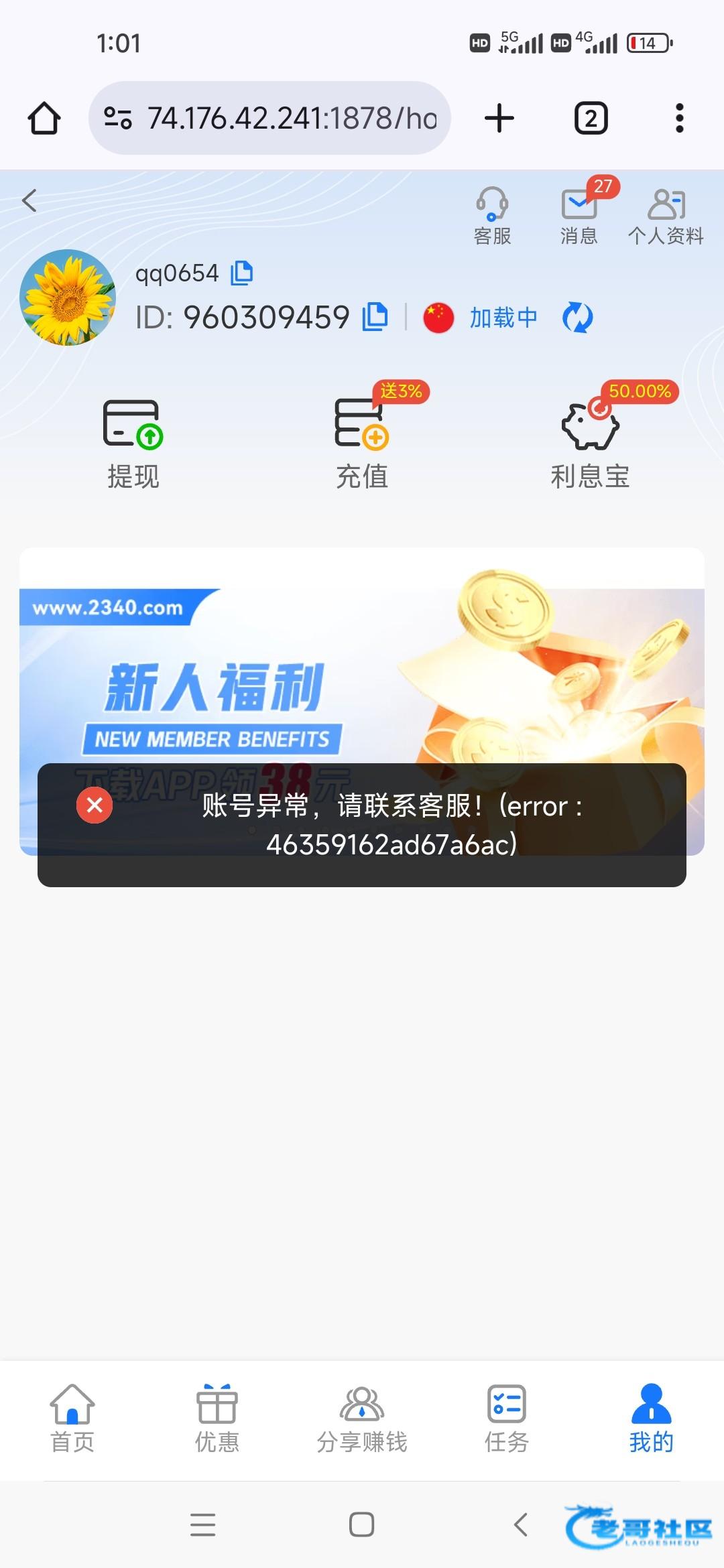Open the browser overflow menu
Screen dimensions: 724x1568
[679, 119]
